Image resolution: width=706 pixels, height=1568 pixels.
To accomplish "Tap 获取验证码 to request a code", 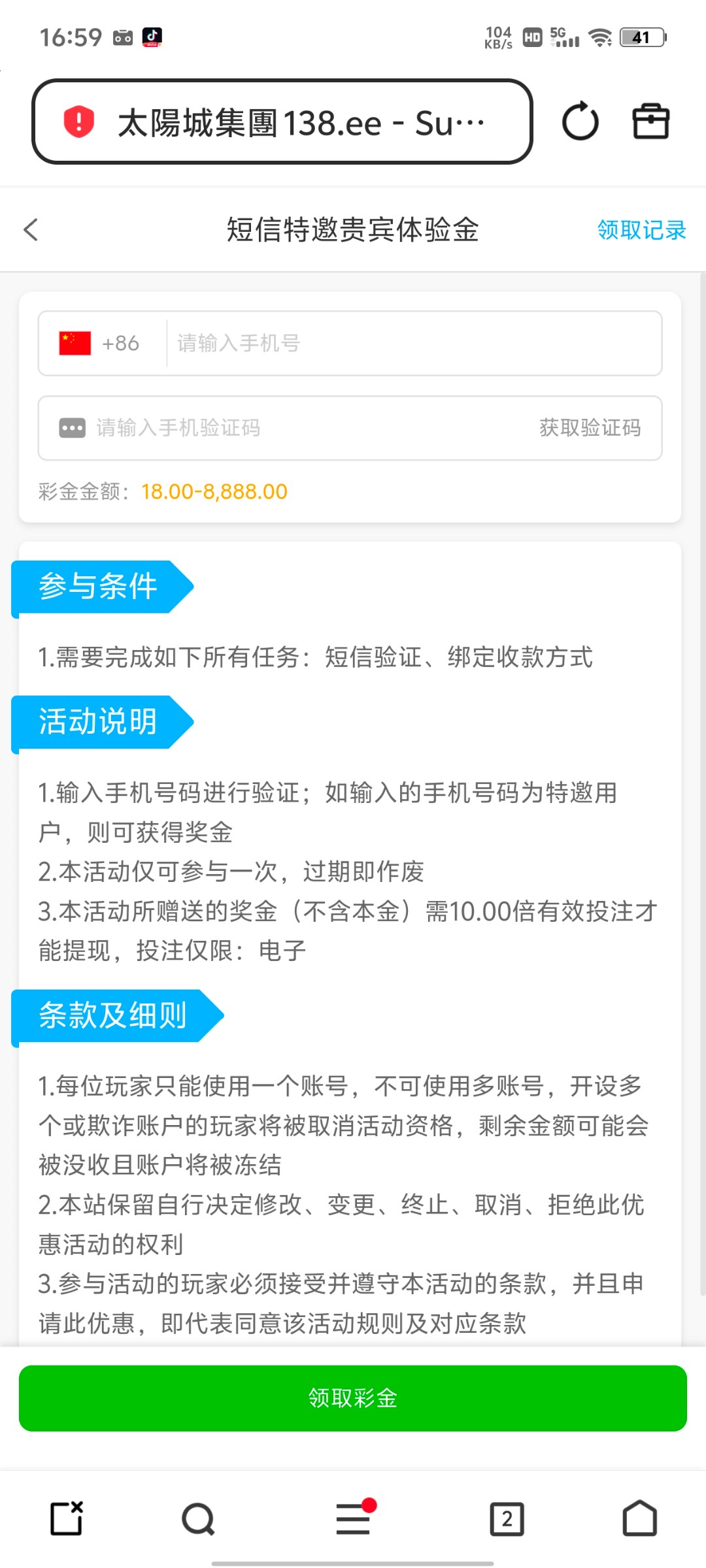I will pos(590,428).
